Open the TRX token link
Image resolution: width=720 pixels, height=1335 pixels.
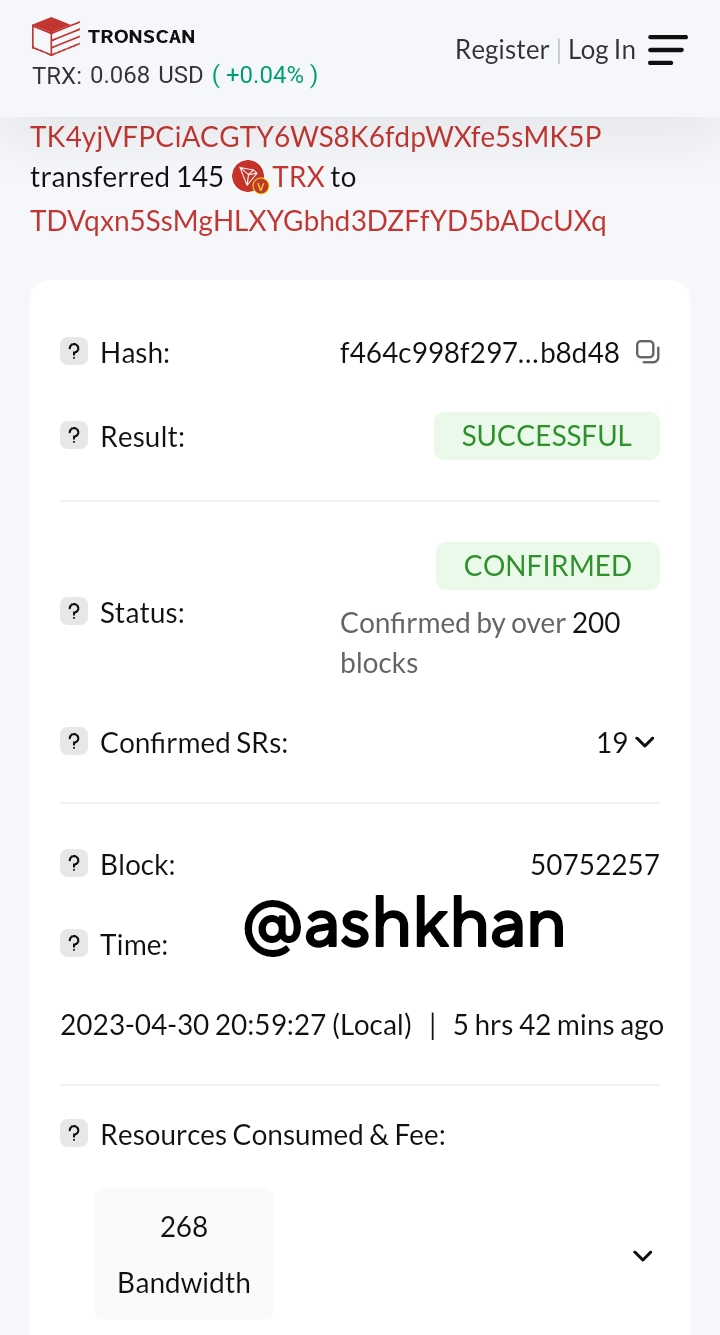298,177
